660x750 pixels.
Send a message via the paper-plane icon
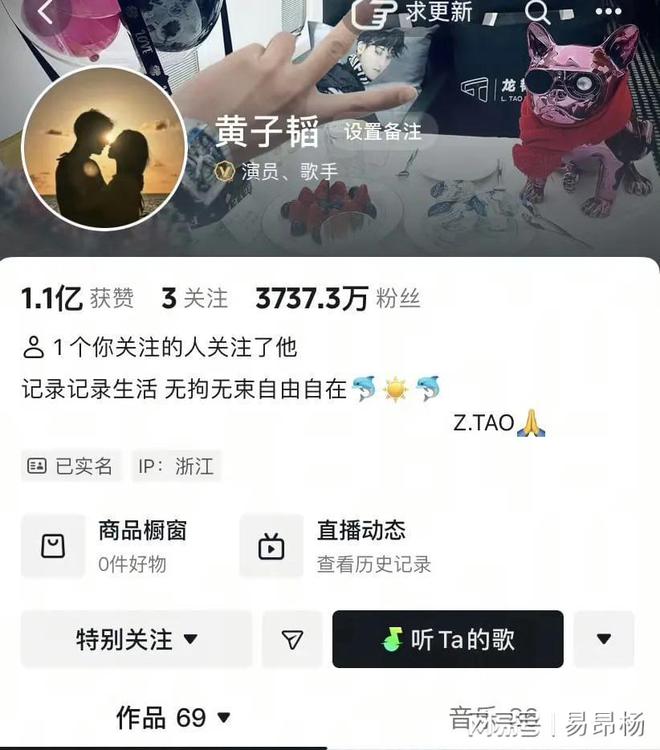pyautogui.click(x=292, y=639)
